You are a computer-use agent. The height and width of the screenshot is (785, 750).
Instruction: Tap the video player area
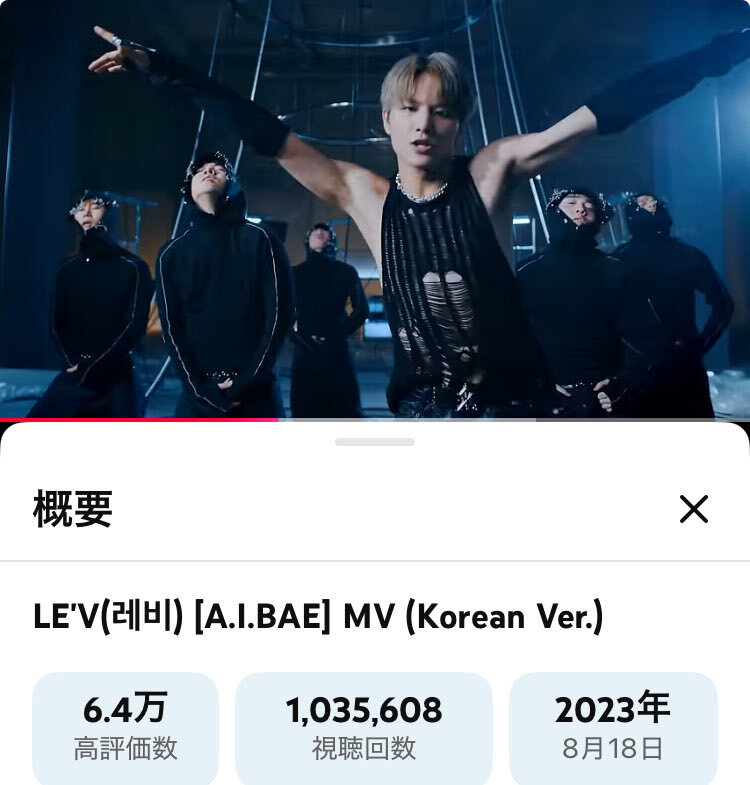[375, 208]
